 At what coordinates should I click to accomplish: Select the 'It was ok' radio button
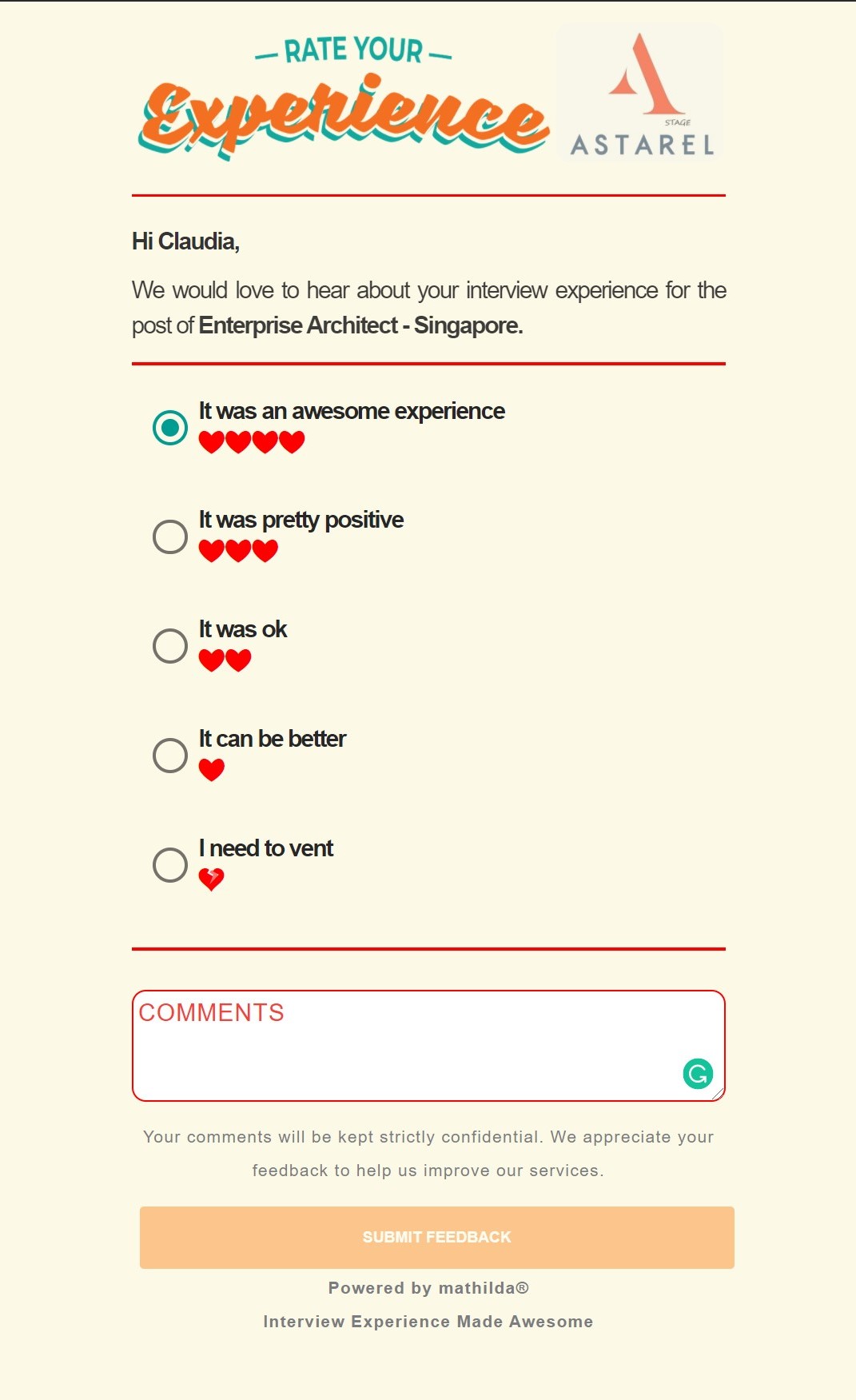click(170, 646)
